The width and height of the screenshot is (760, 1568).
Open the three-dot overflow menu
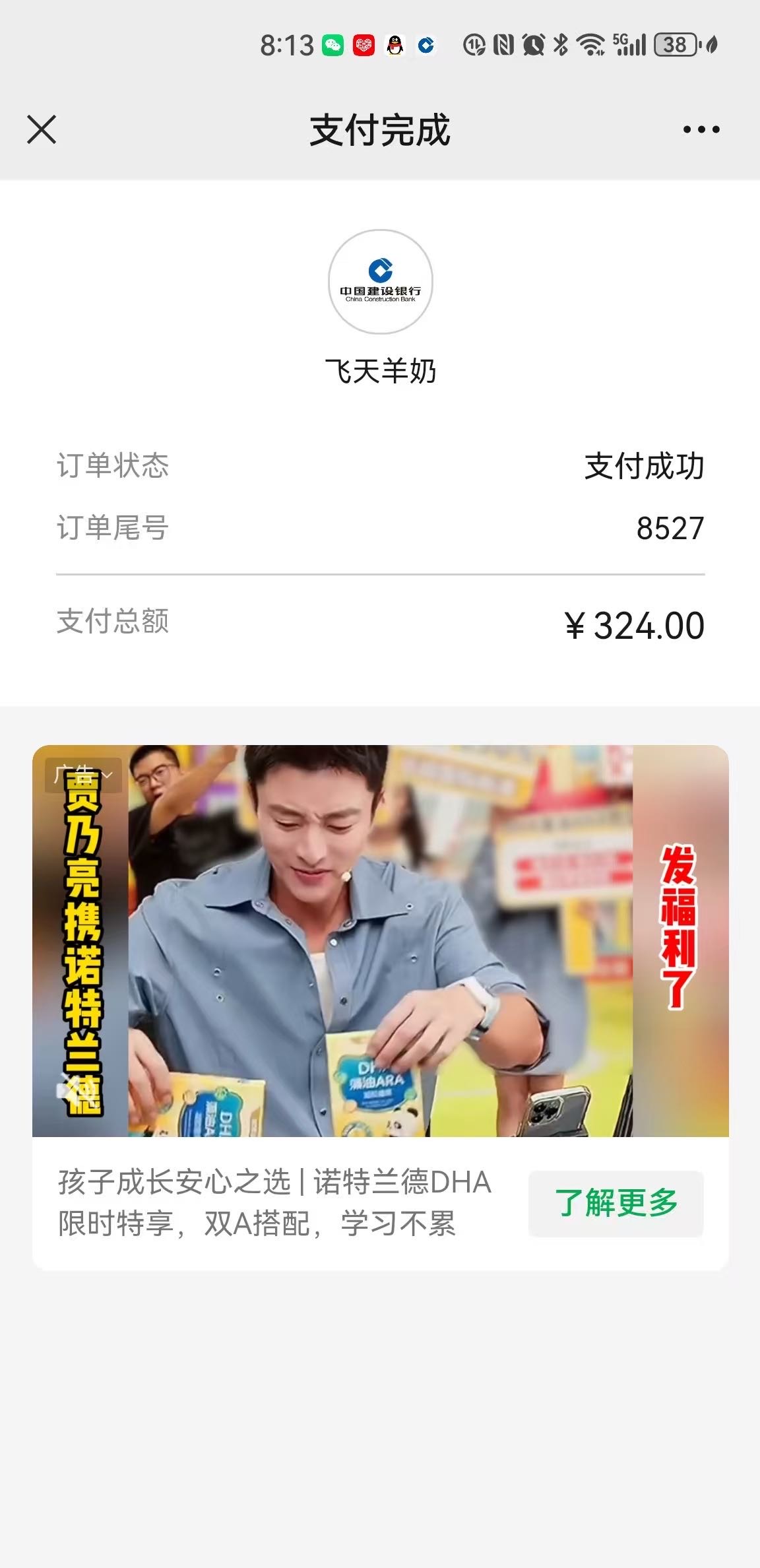tap(701, 129)
